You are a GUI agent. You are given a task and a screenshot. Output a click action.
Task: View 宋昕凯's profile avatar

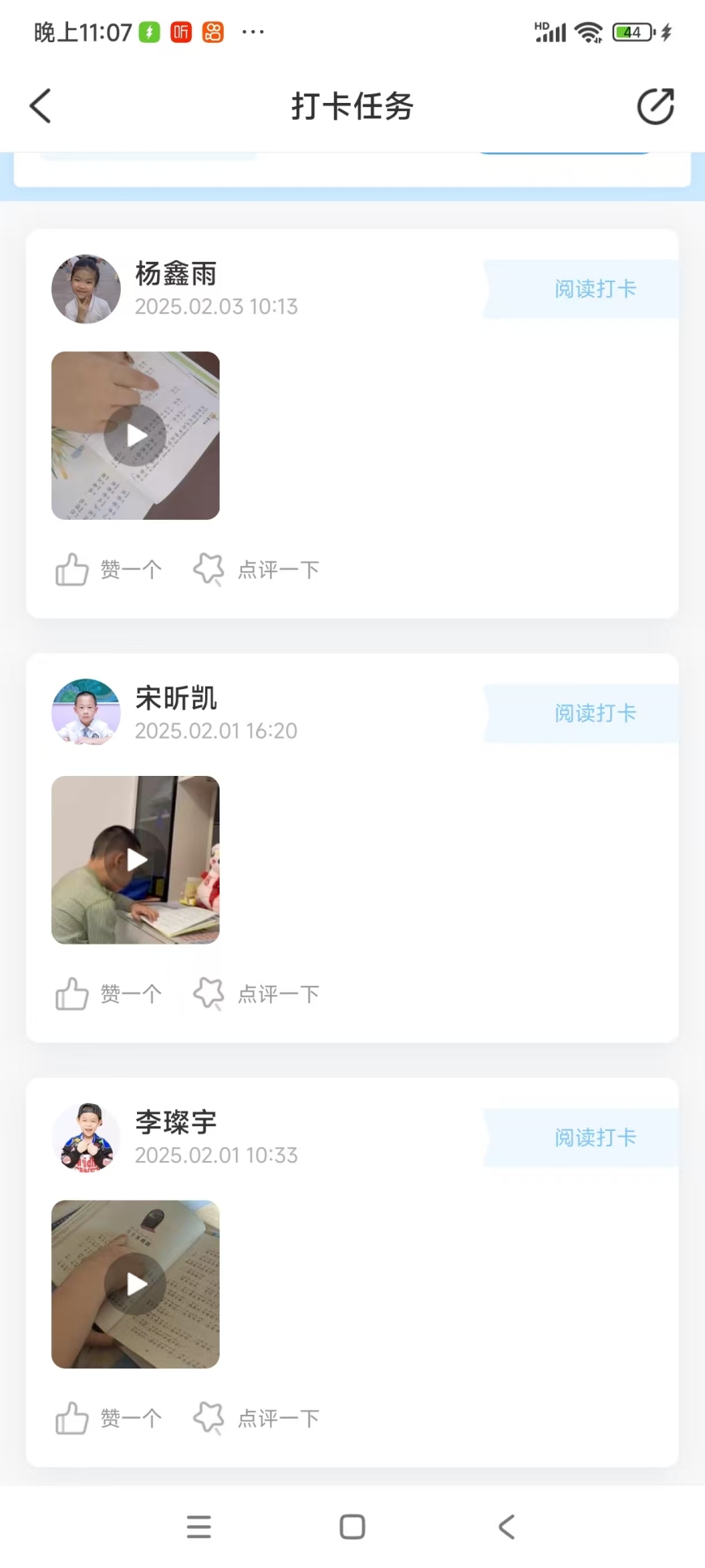86,713
